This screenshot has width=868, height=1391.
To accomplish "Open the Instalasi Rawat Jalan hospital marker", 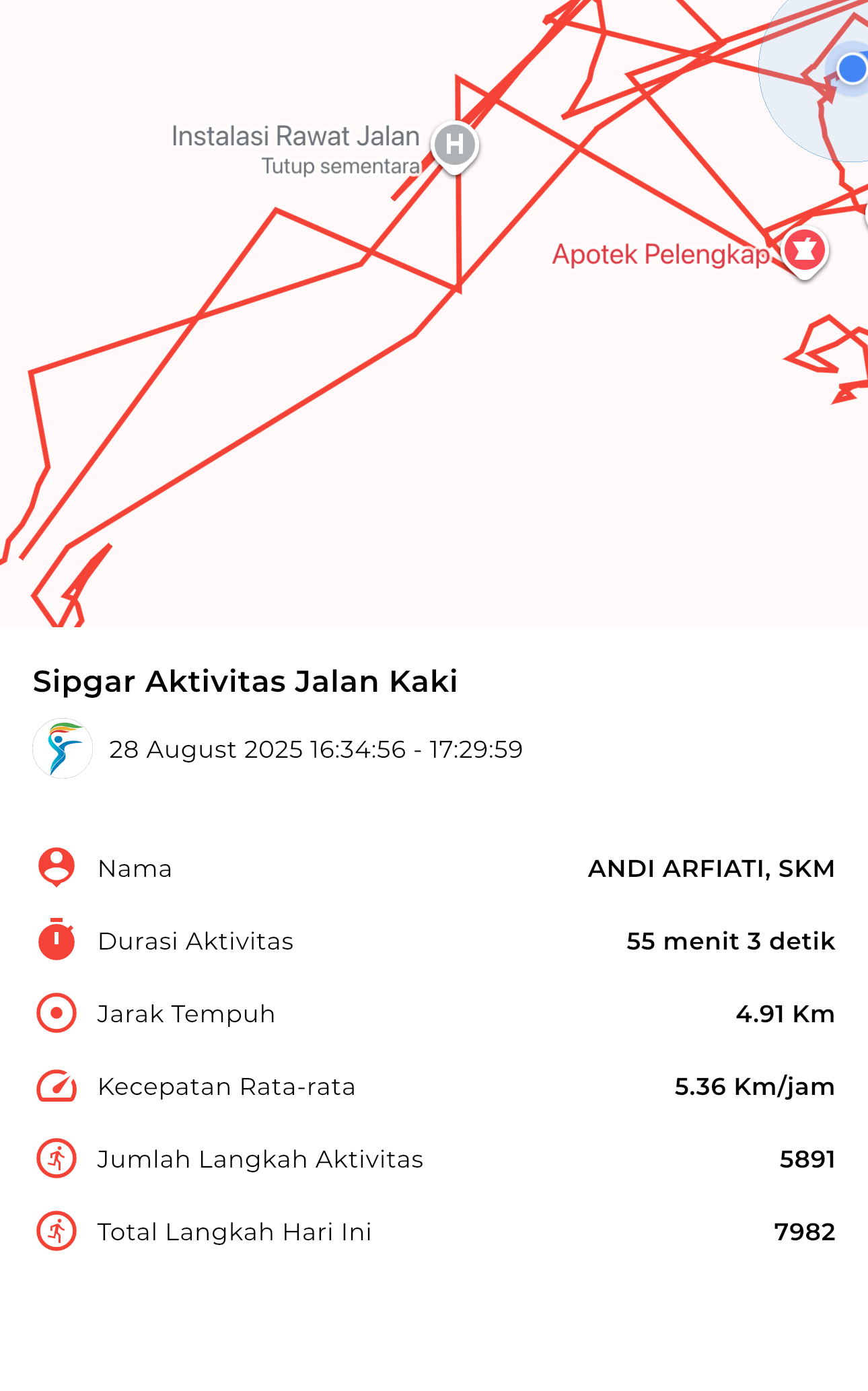I will (455, 145).
